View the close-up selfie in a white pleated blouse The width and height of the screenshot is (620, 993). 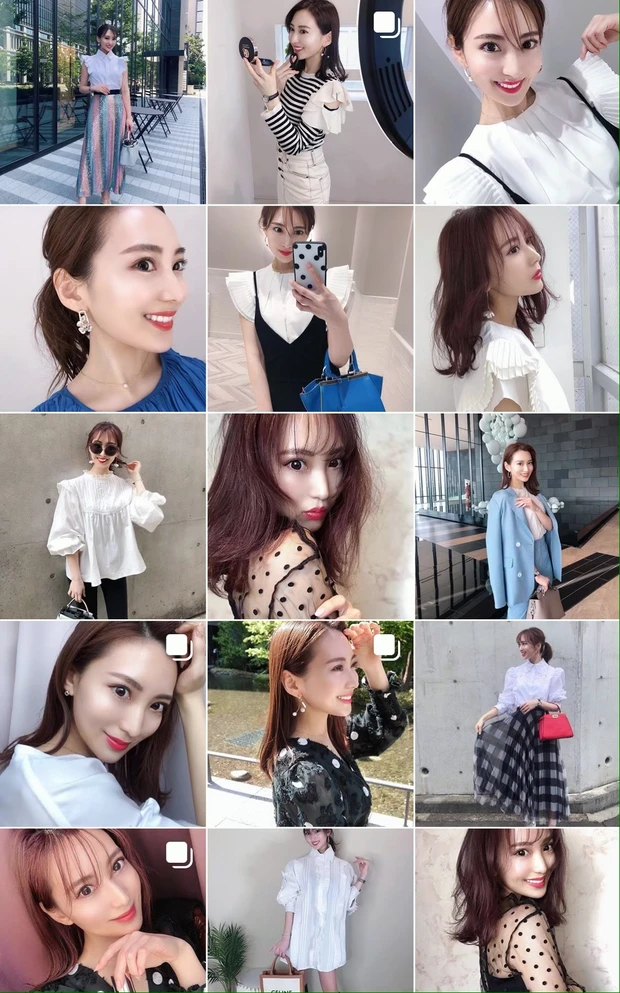coord(517,102)
